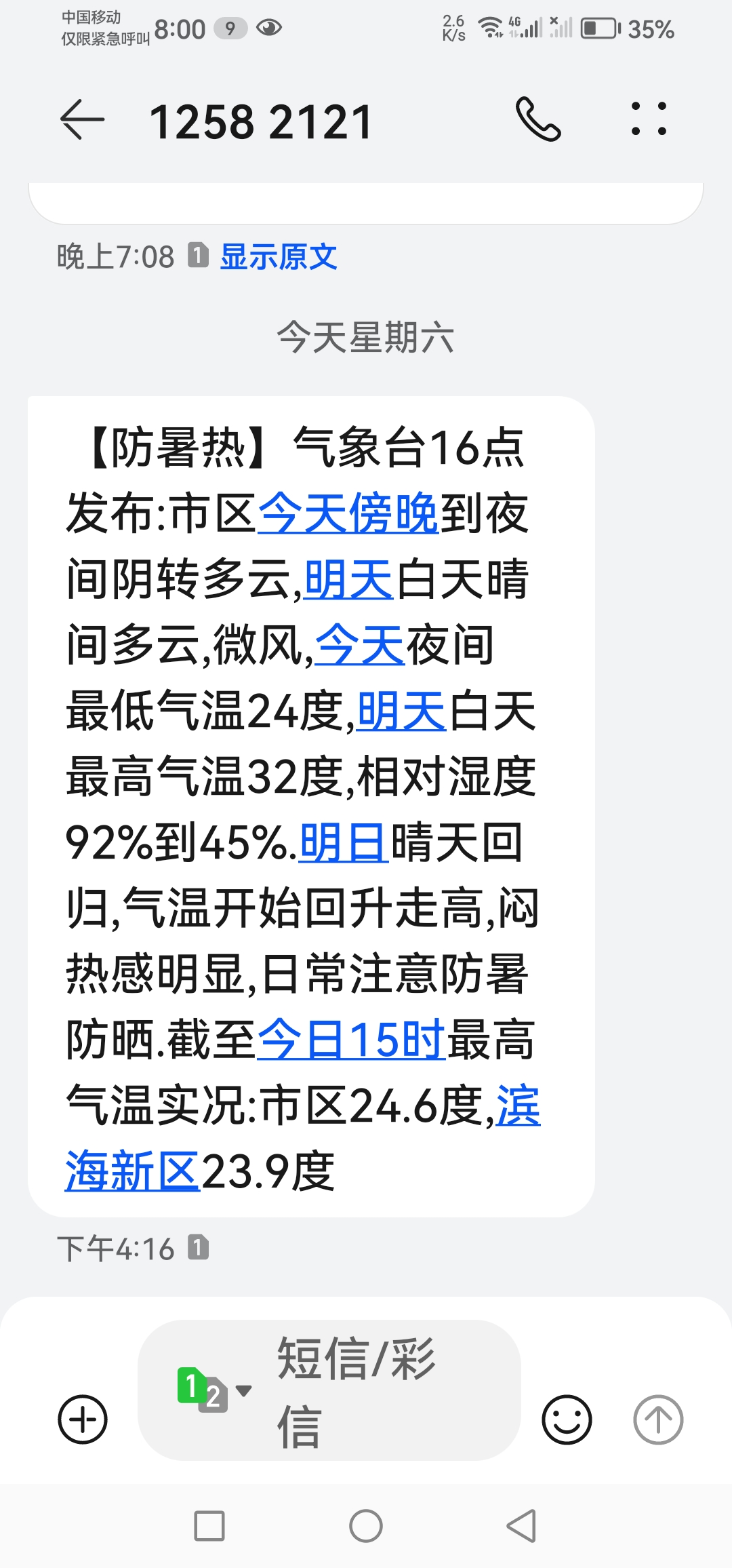Open the 今日15时 linked time
Viewport: 732px width, 1568px height.
pos(350,1040)
